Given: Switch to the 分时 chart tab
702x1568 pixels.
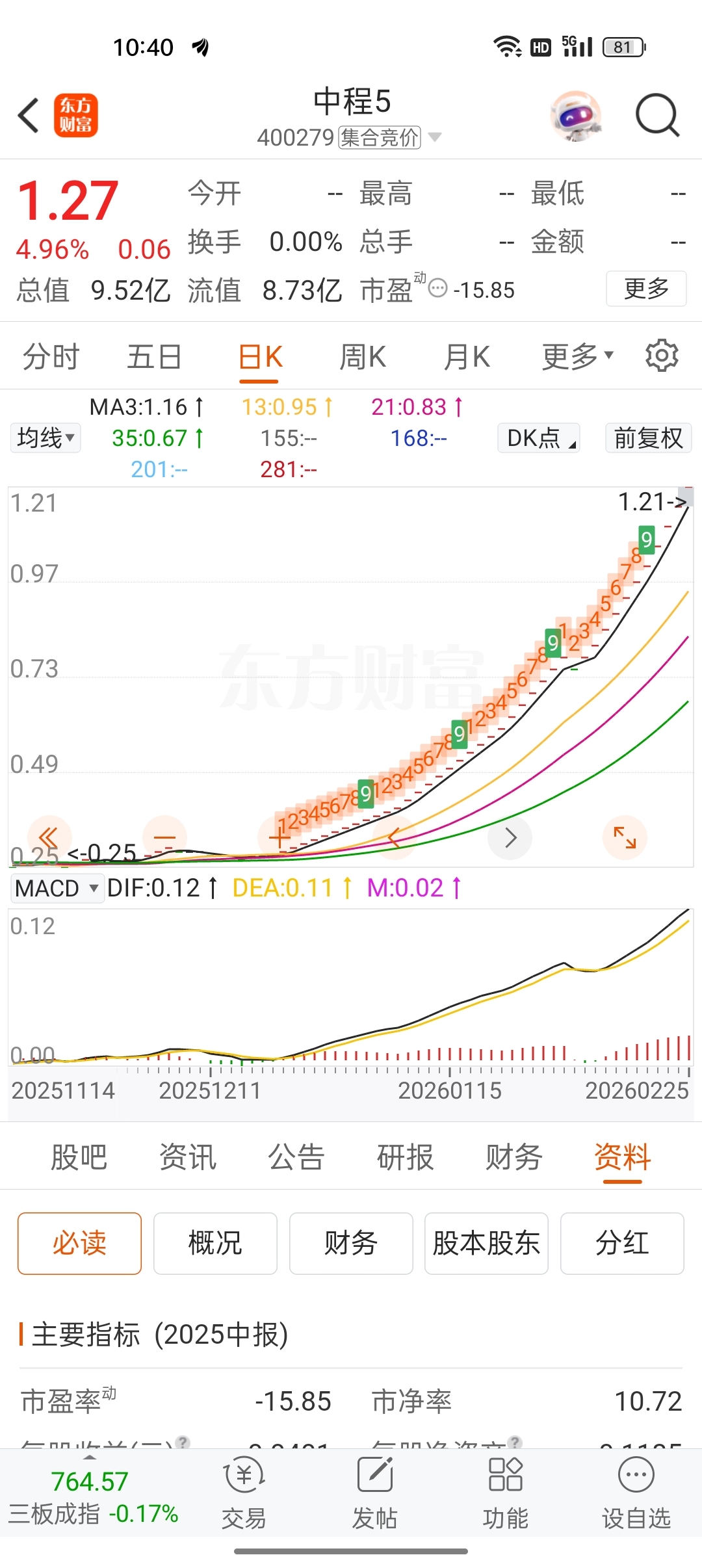Looking at the screenshot, I should click(51, 357).
